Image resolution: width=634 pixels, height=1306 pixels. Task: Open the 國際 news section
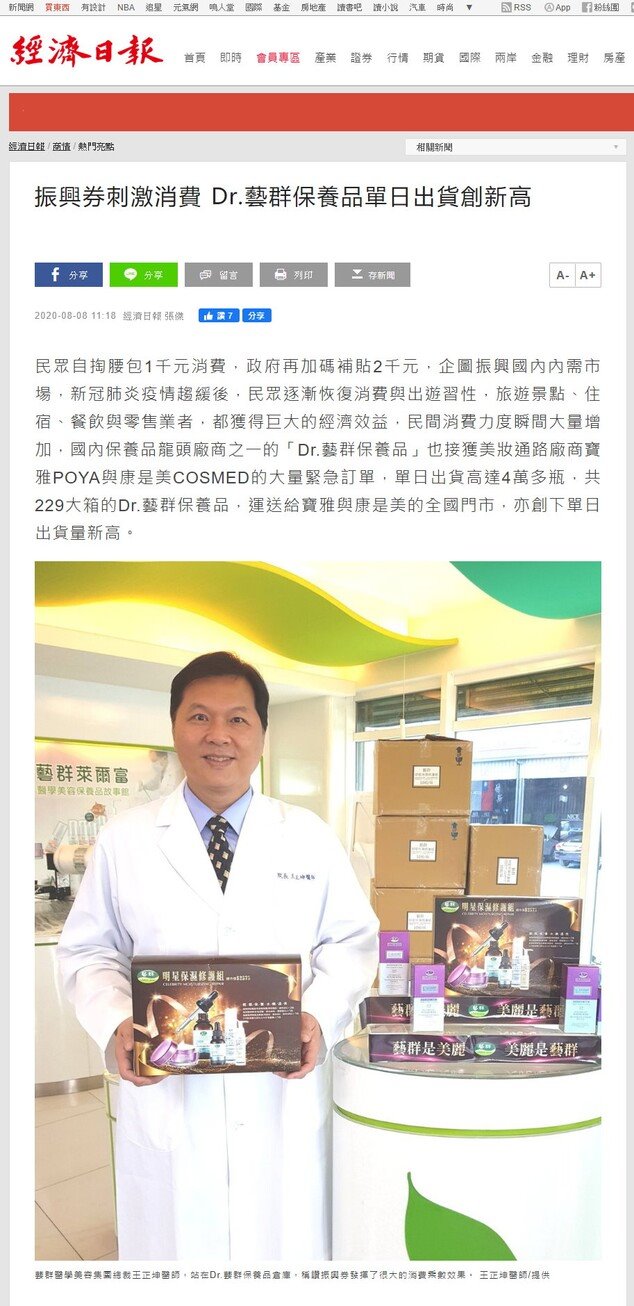click(469, 58)
